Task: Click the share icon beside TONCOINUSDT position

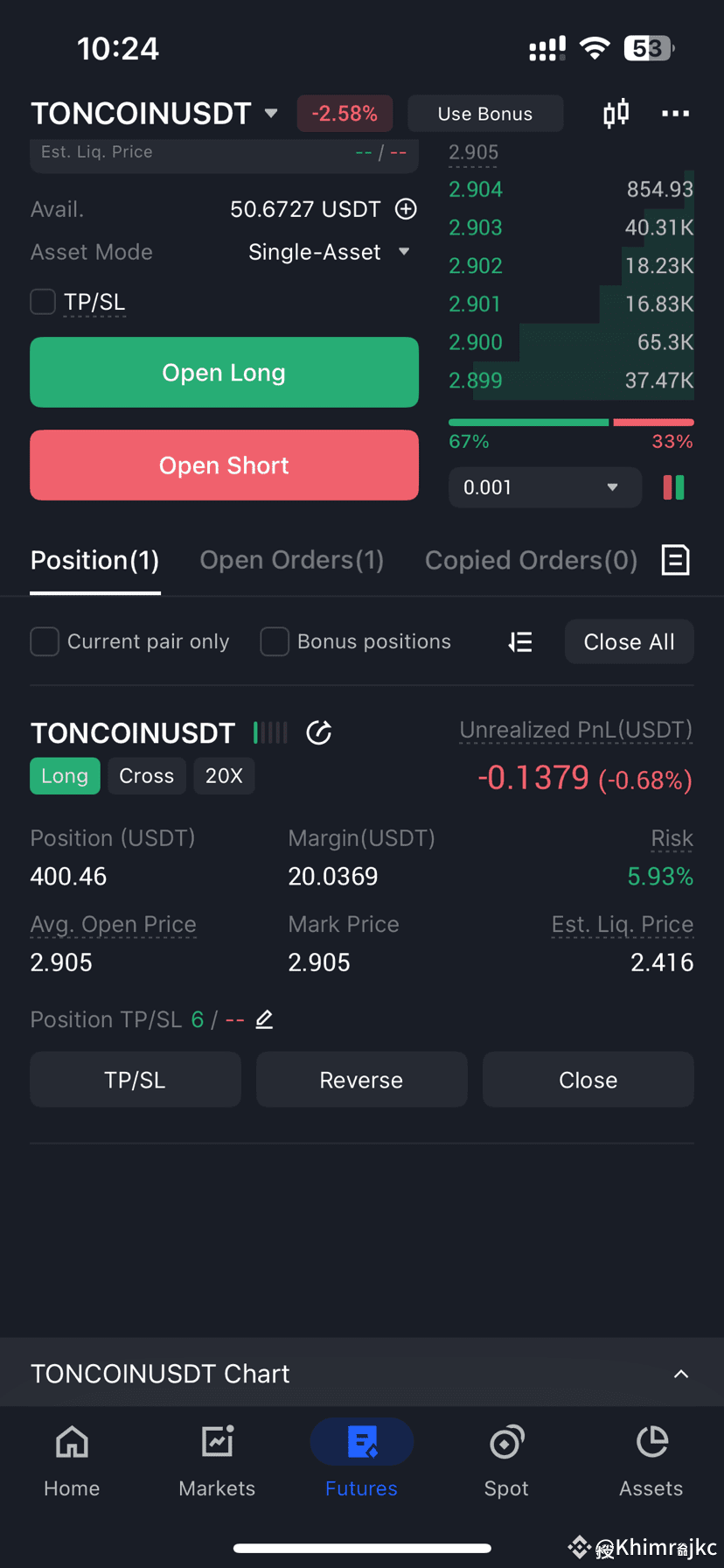Action: click(x=318, y=732)
